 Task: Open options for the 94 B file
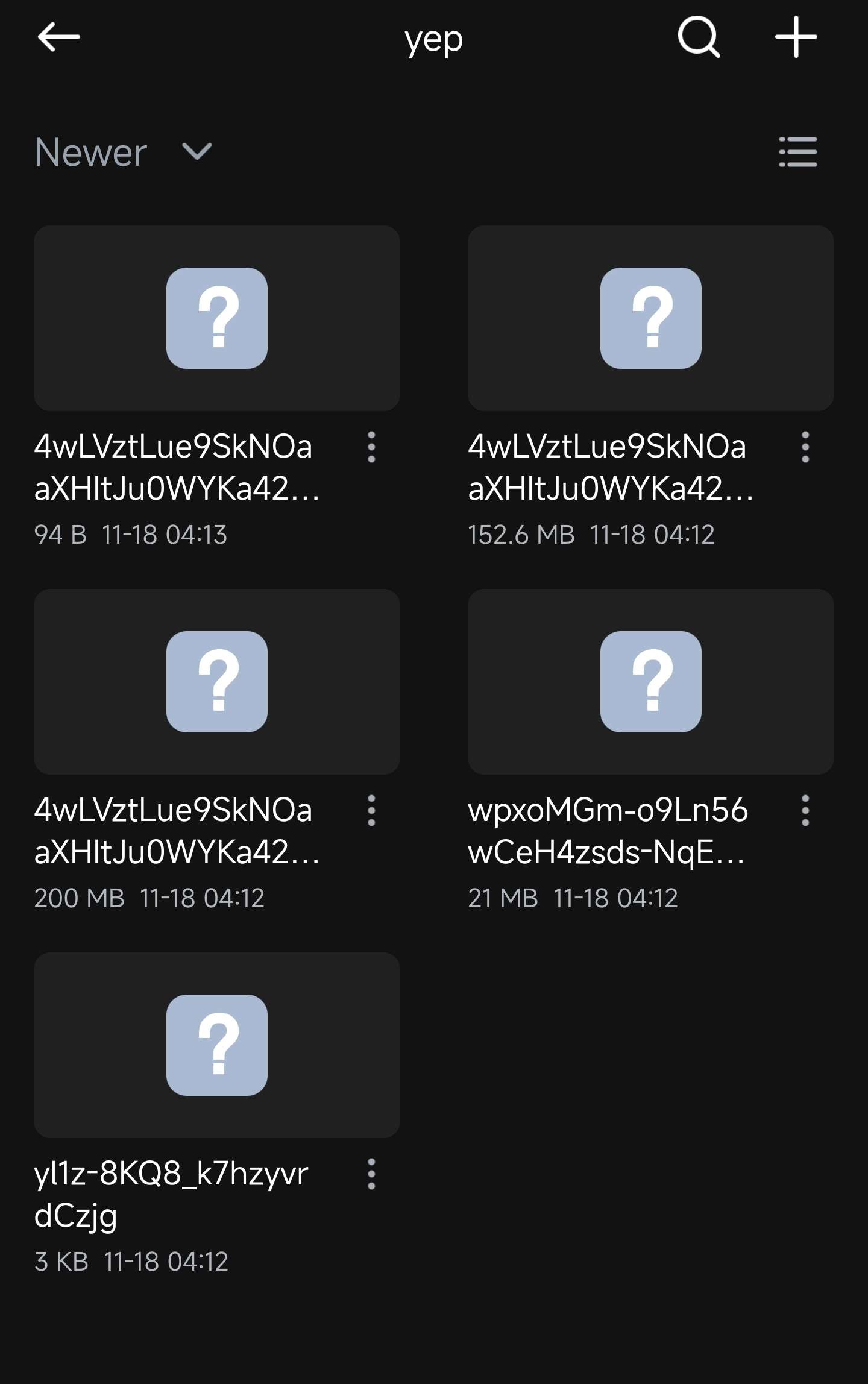371,447
